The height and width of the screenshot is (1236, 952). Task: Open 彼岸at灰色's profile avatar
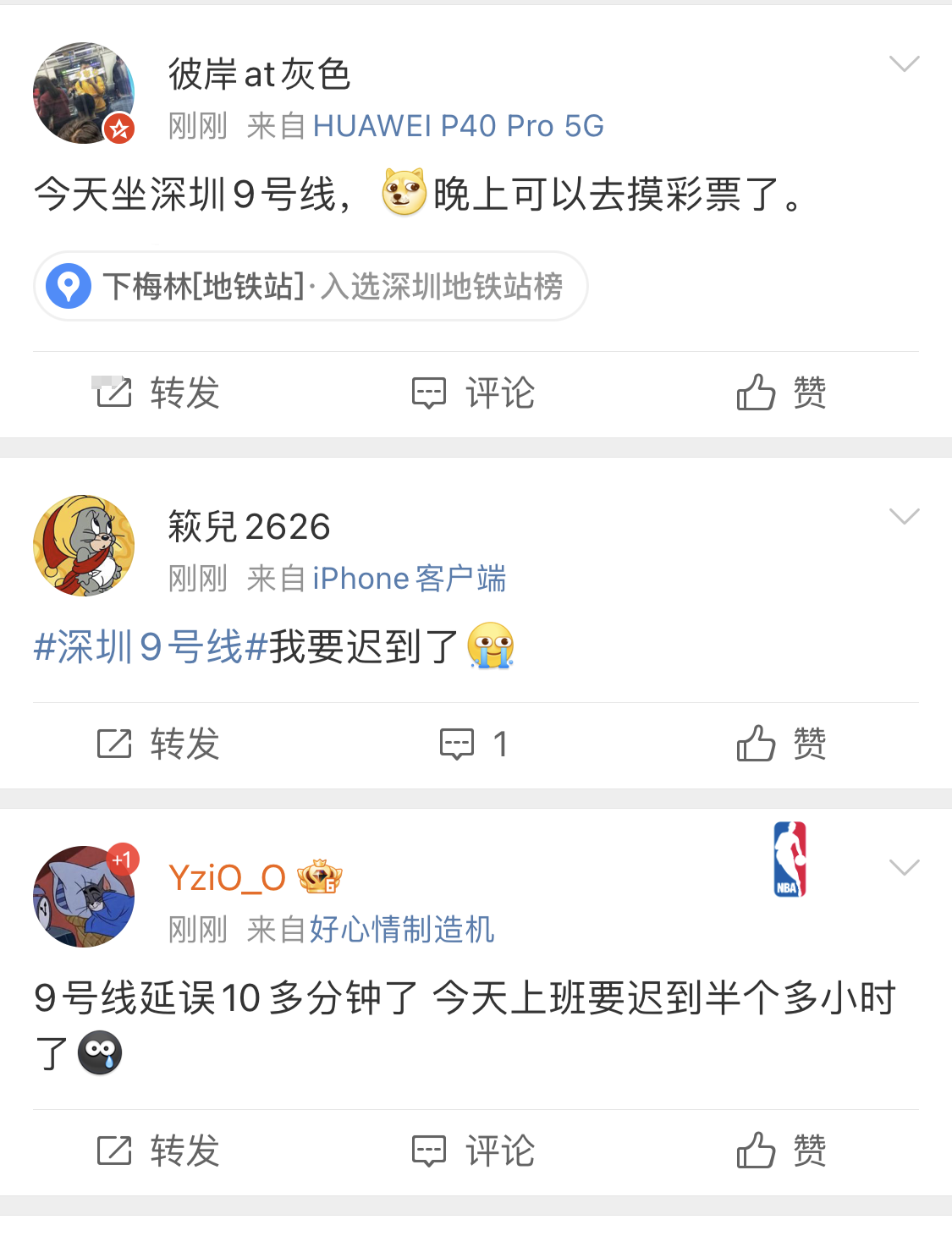coord(83,93)
